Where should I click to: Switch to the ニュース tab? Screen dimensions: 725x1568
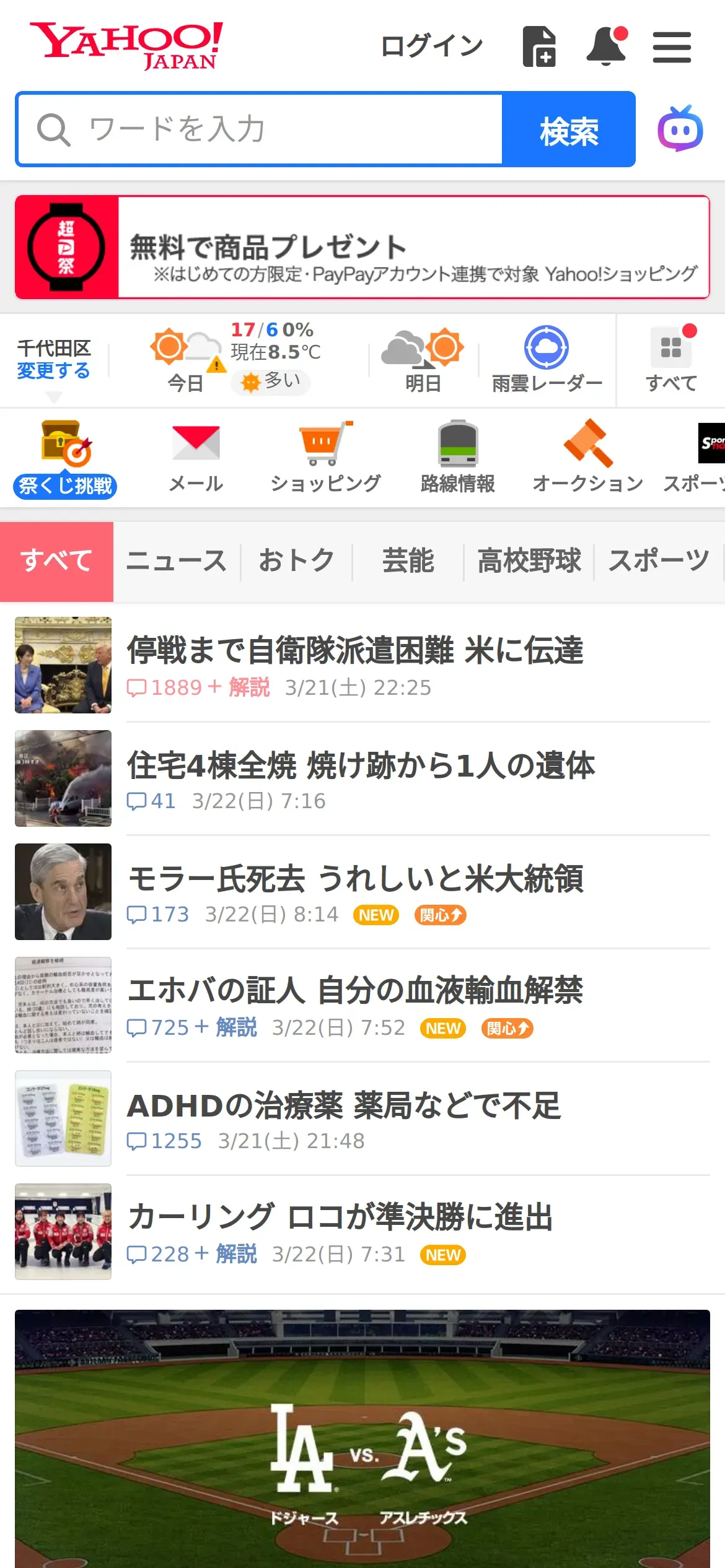pos(177,561)
